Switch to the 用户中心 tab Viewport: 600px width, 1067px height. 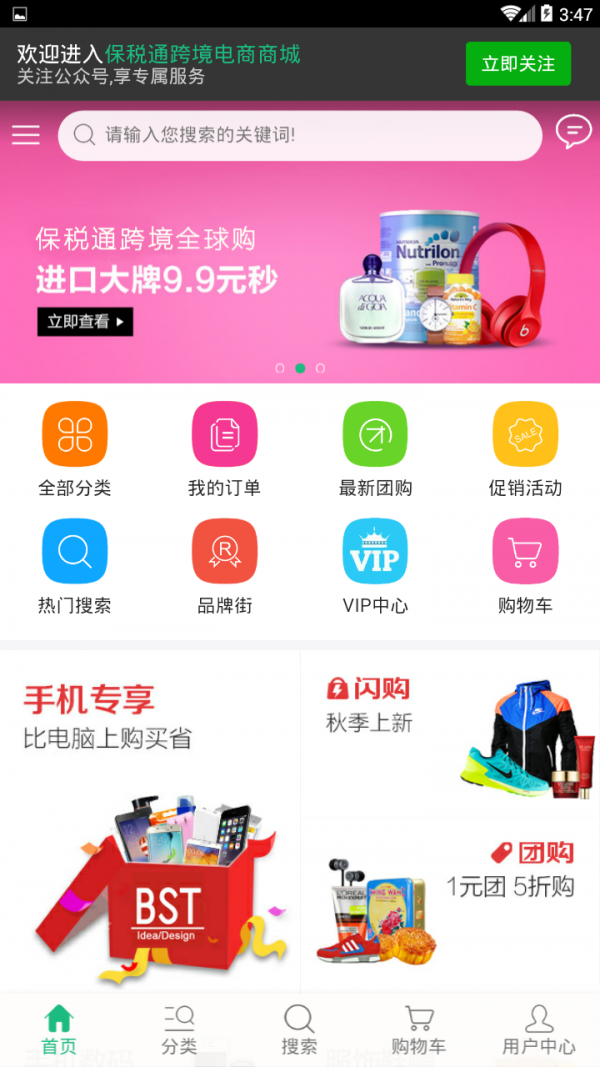539,1030
